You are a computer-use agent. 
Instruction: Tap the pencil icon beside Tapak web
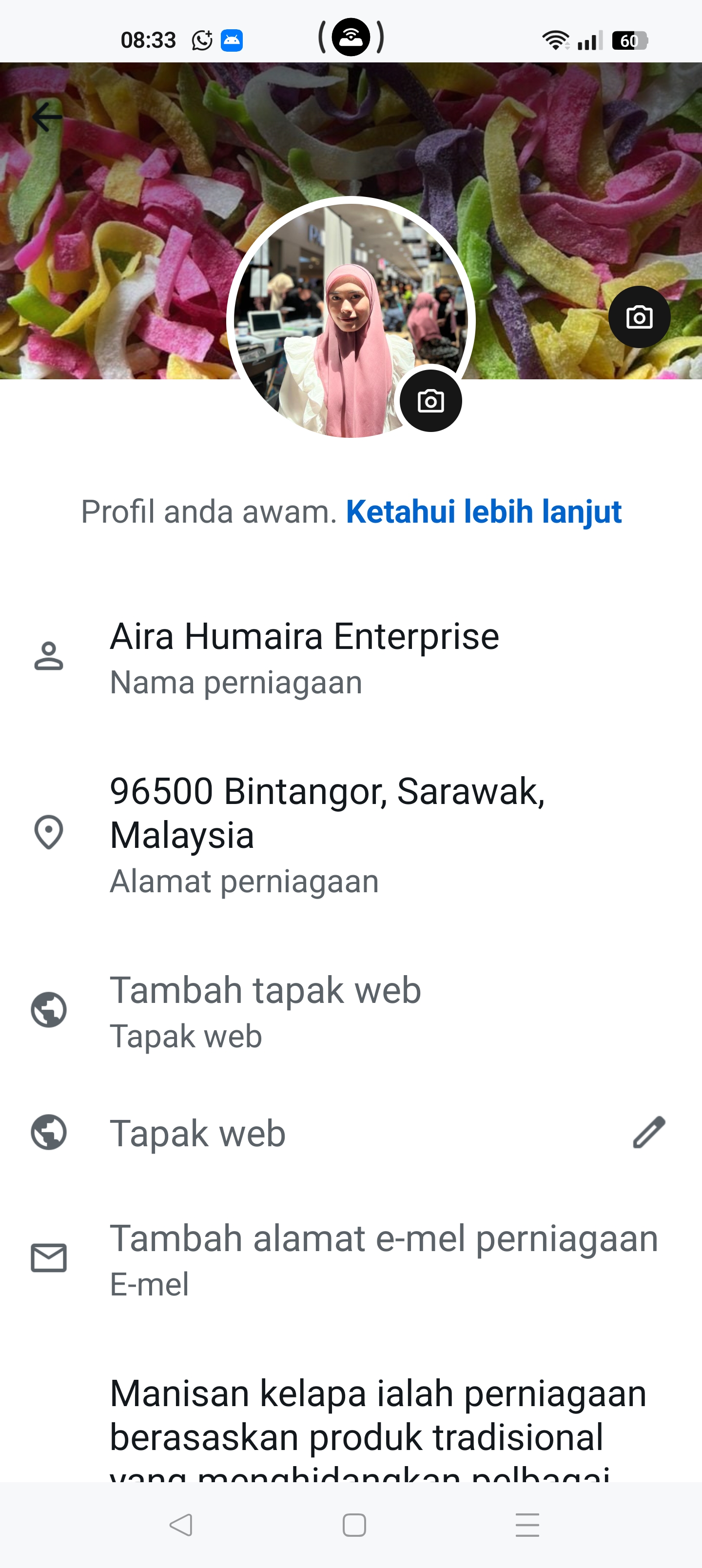click(648, 1132)
